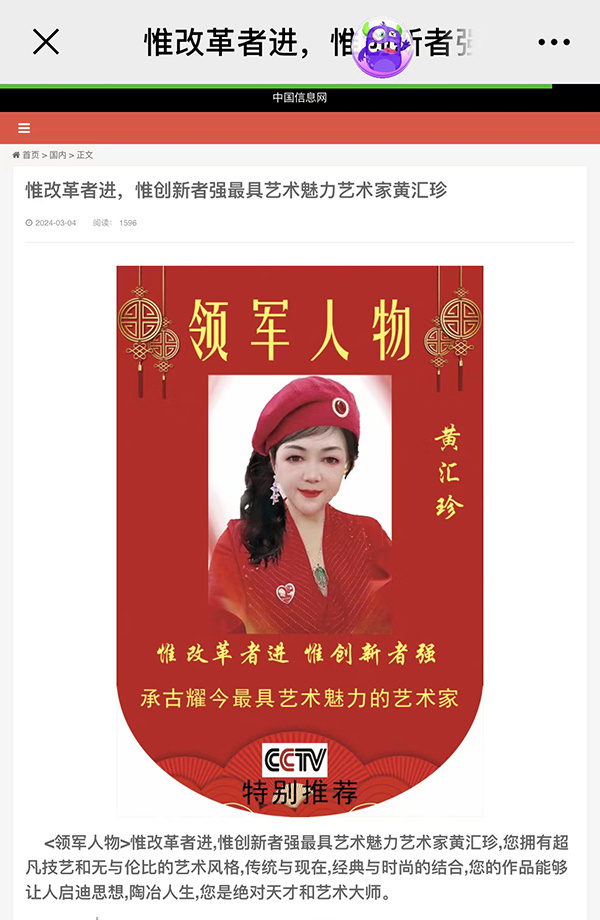View the 领军人物 poster image
The height and width of the screenshot is (920, 600).
300,540
